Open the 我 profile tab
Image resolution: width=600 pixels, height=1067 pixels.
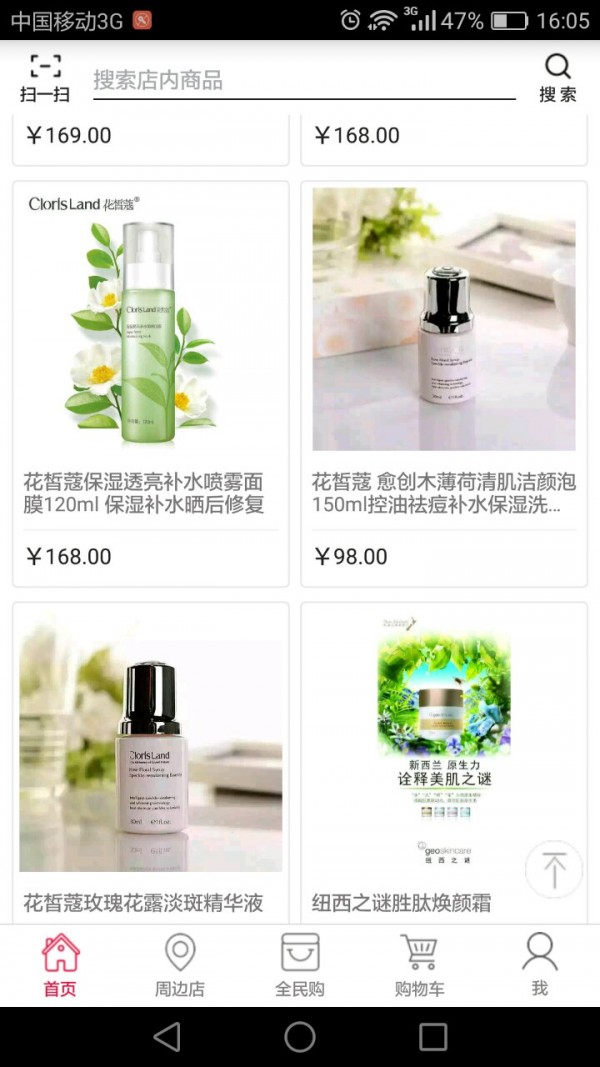pyautogui.click(x=539, y=965)
